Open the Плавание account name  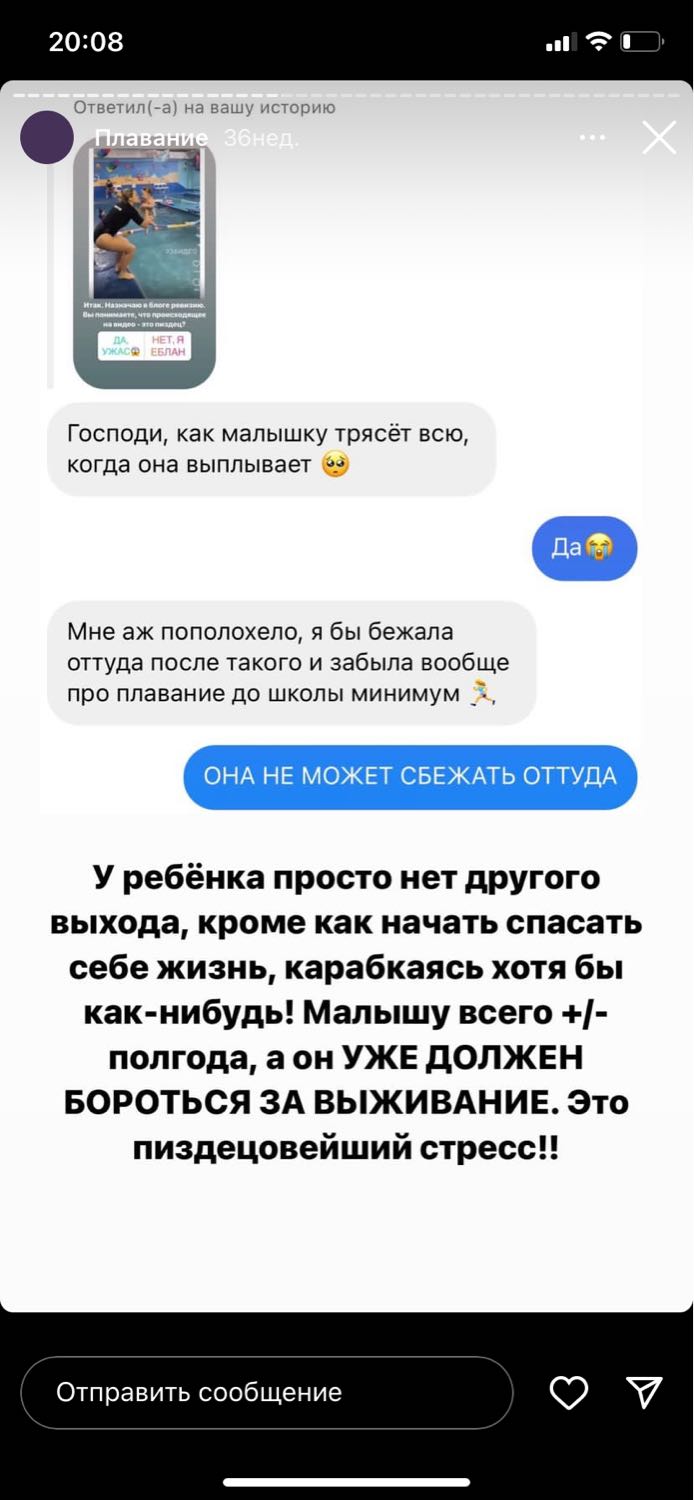(151, 138)
